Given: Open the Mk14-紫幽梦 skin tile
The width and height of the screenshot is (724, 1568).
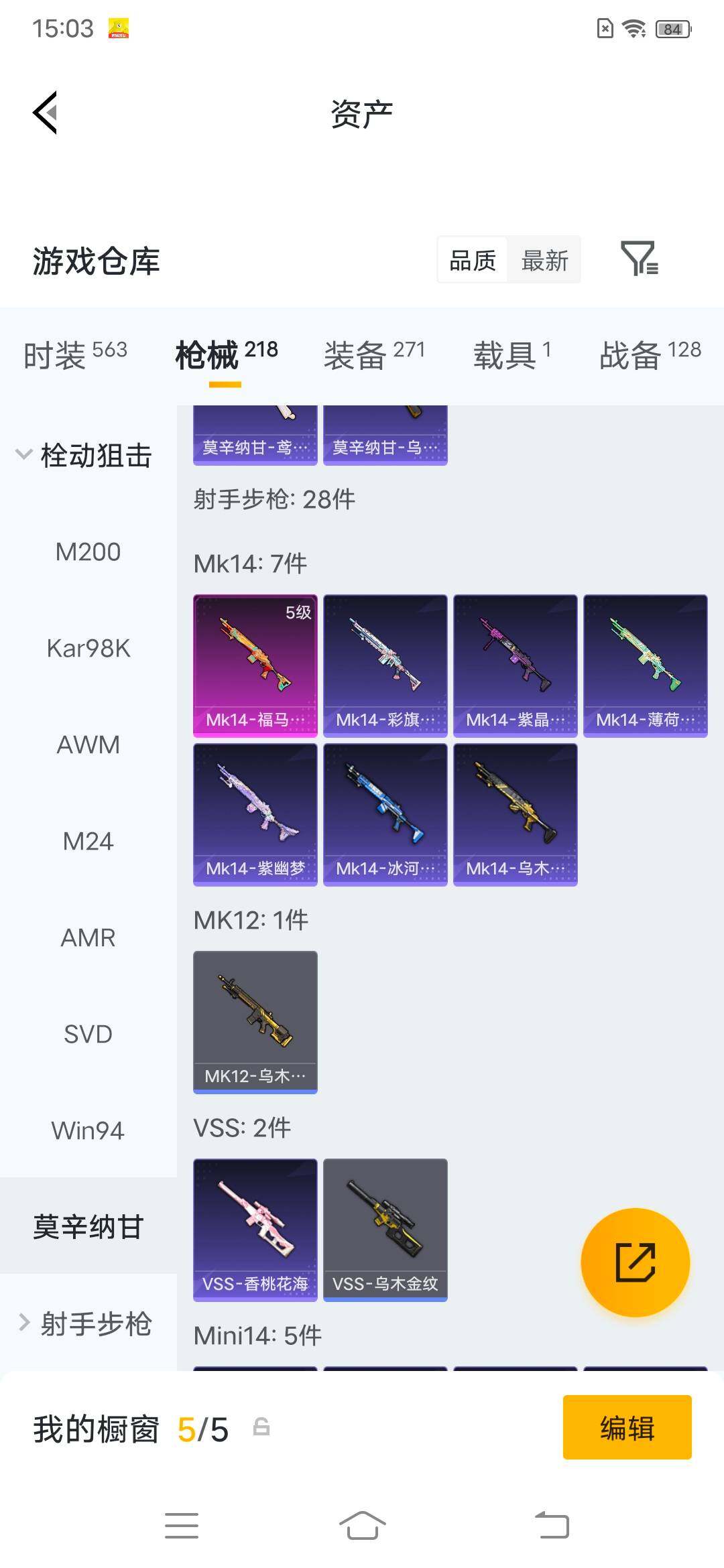Looking at the screenshot, I should click(255, 815).
